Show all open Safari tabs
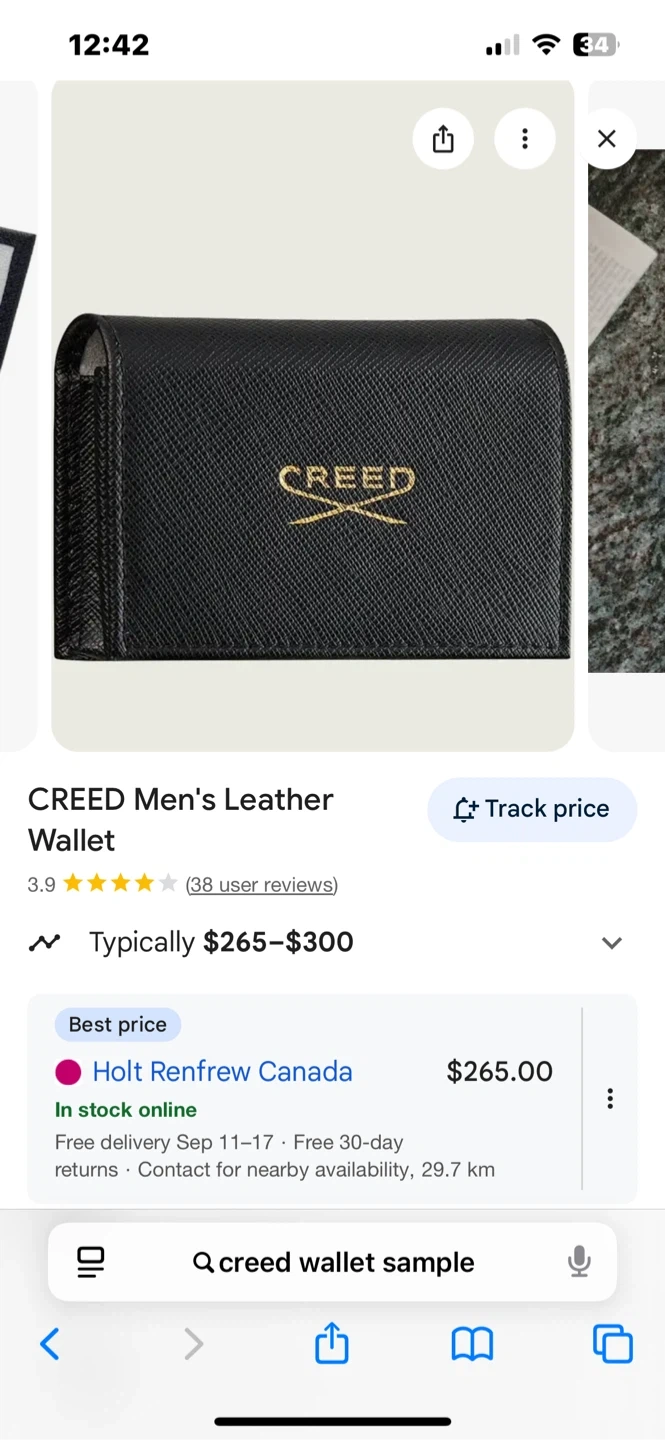The image size is (665, 1440). pyautogui.click(x=612, y=1344)
